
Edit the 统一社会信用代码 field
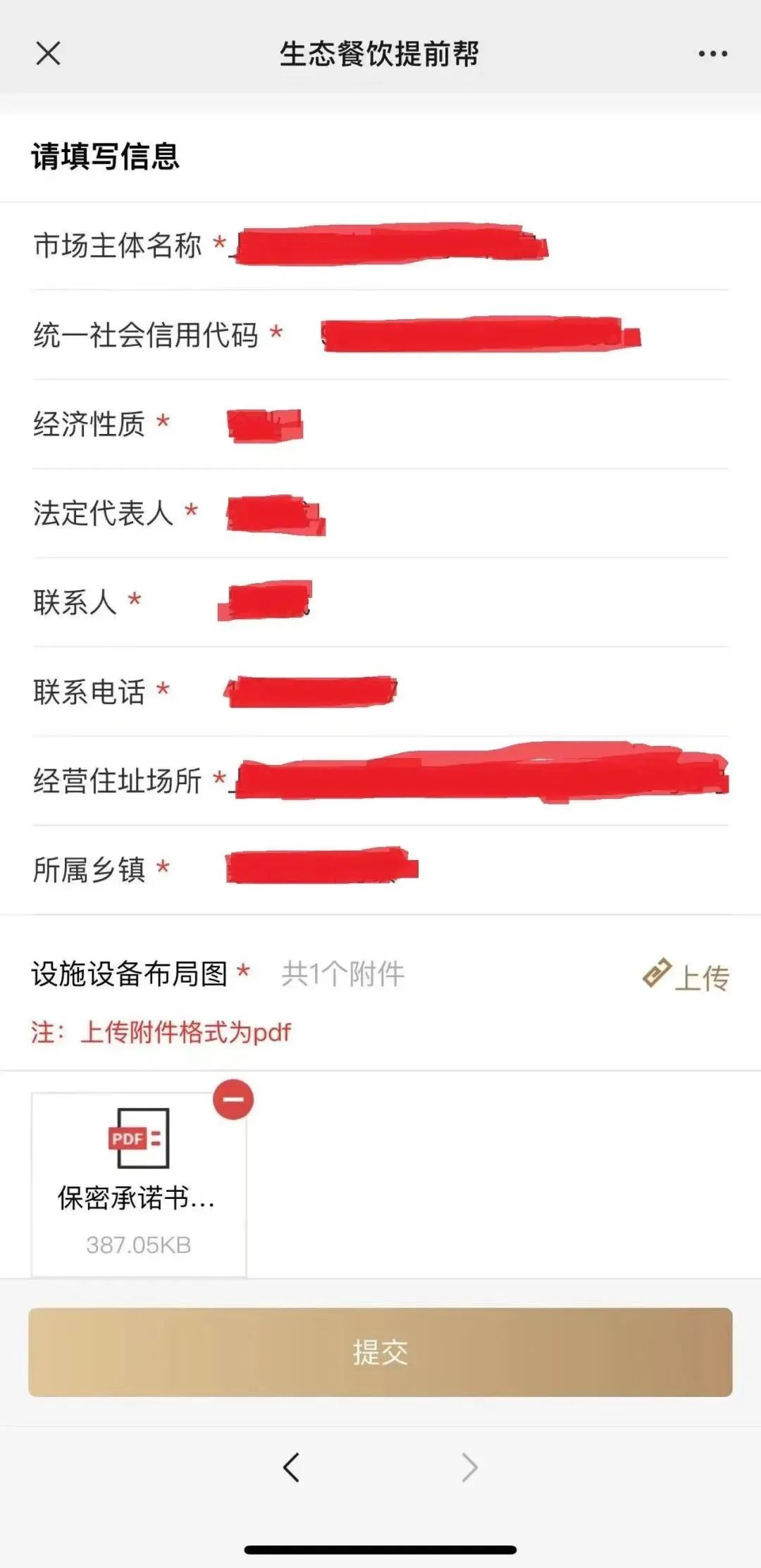coord(479,335)
